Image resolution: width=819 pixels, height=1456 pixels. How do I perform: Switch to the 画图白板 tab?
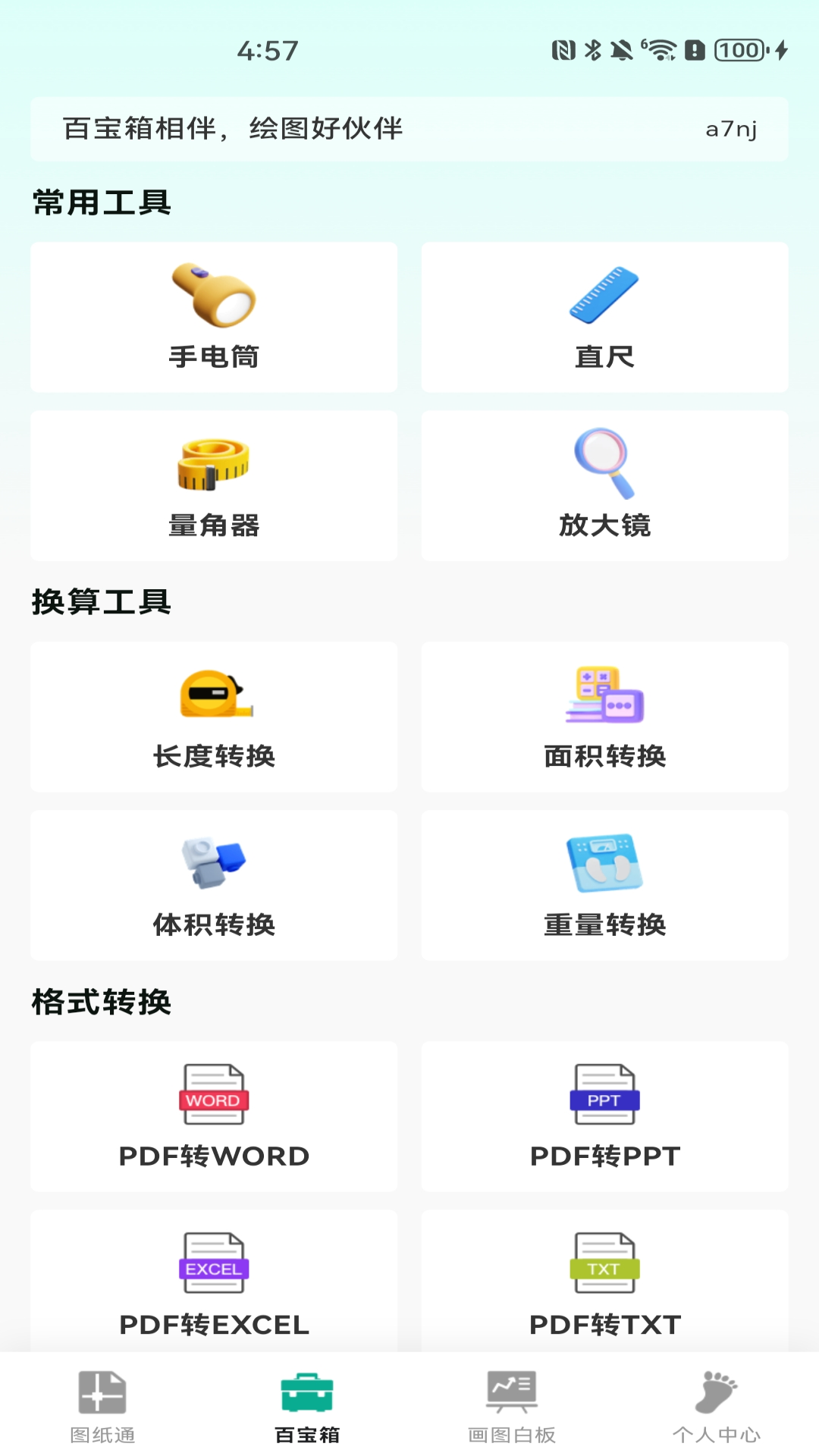pyautogui.click(x=512, y=1406)
